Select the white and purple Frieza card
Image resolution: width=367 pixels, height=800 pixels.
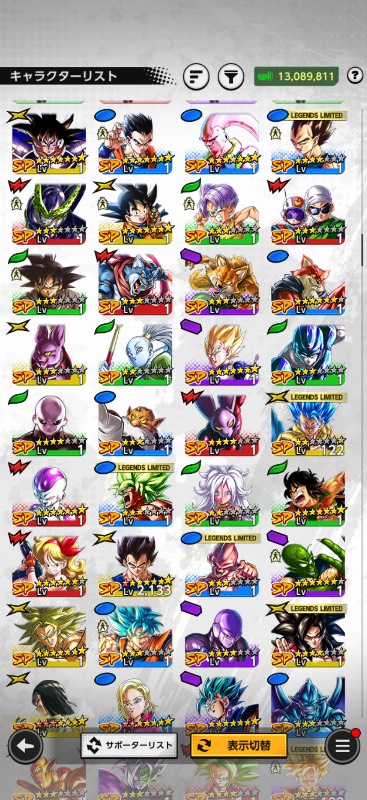click(x=49, y=495)
